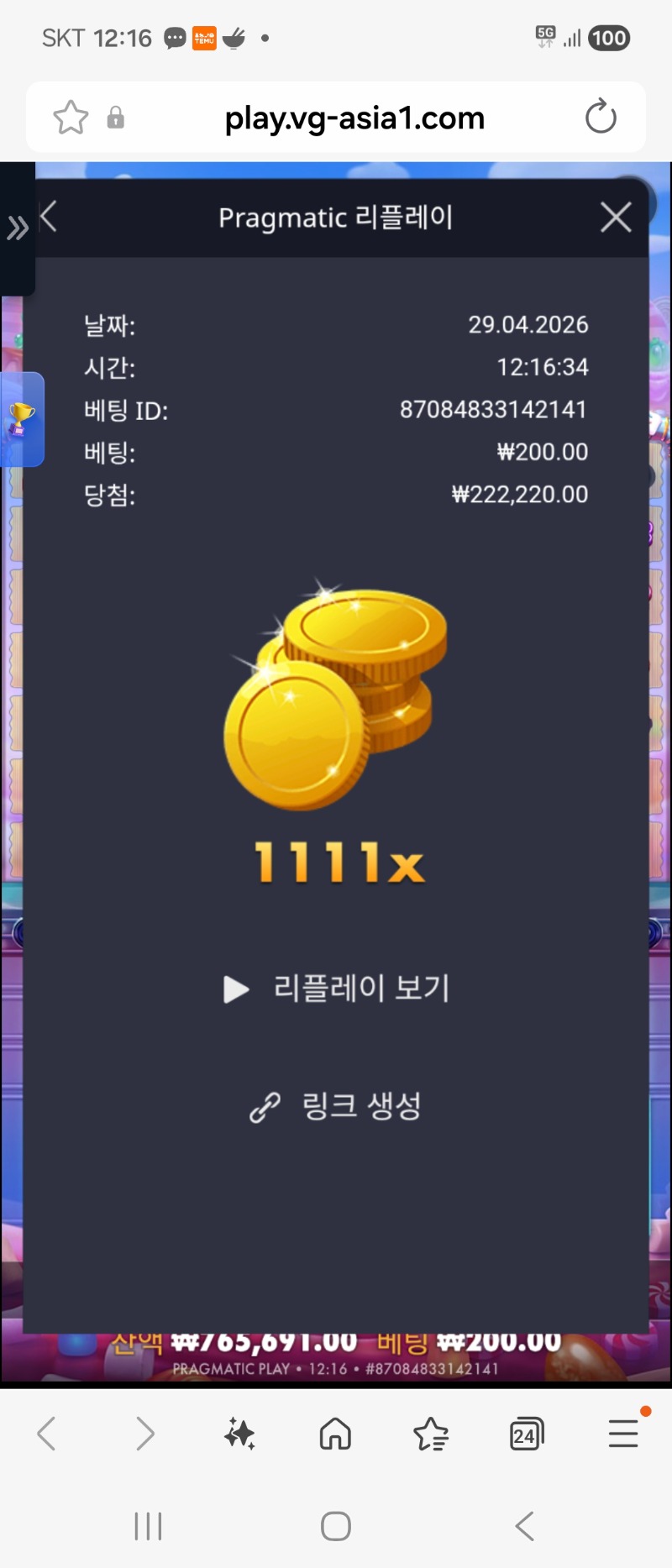The image size is (672, 1568).
Task: Tap 링크 생성 to generate a link
Action: (x=336, y=1106)
